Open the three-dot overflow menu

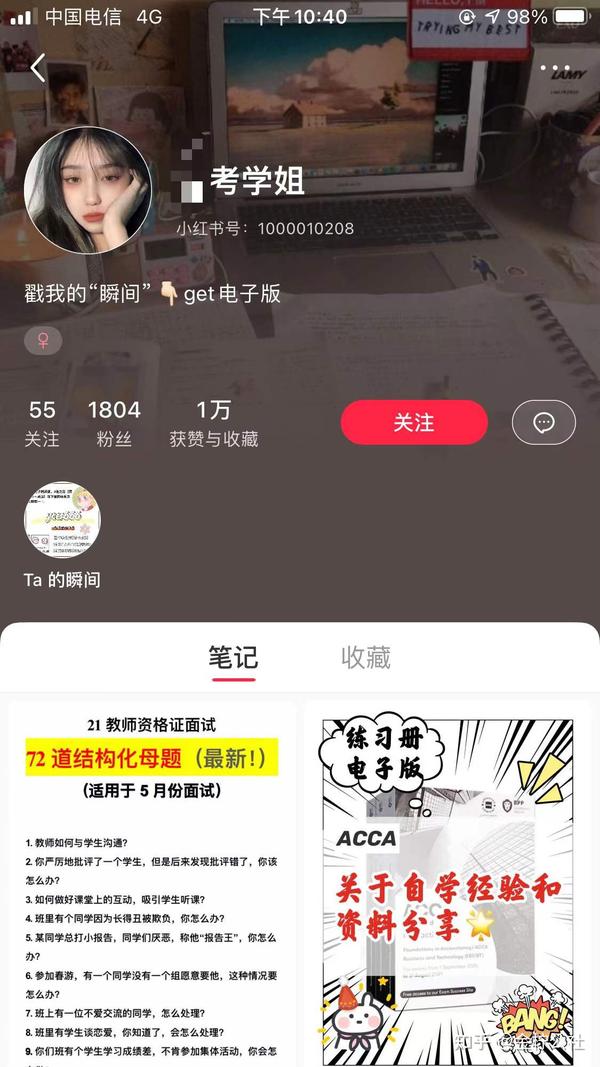[x=555, y=69]
